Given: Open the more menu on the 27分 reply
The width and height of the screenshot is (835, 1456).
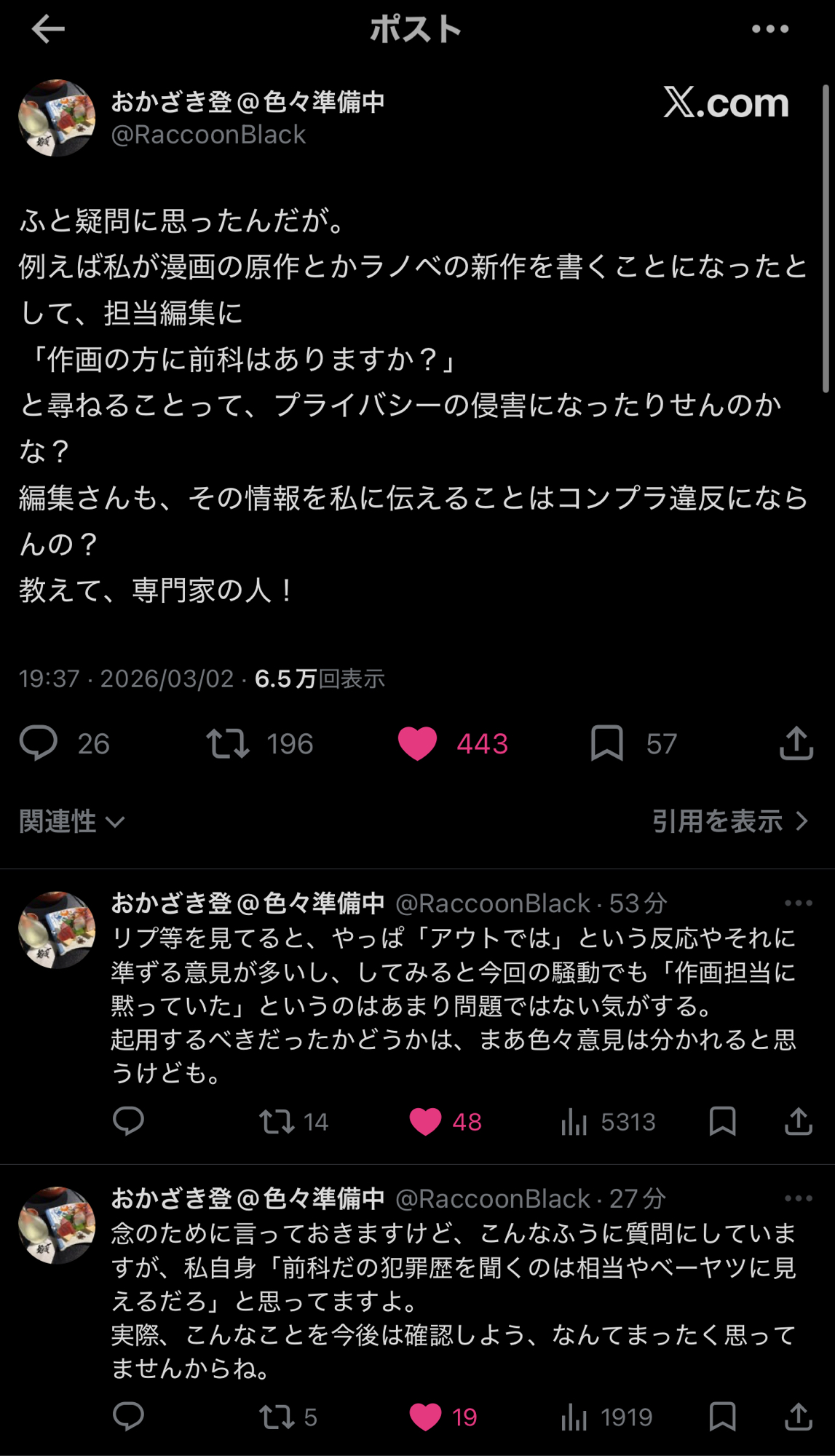Looking at the screenshot, I should pyautogui.click(x=798, y=1199).
